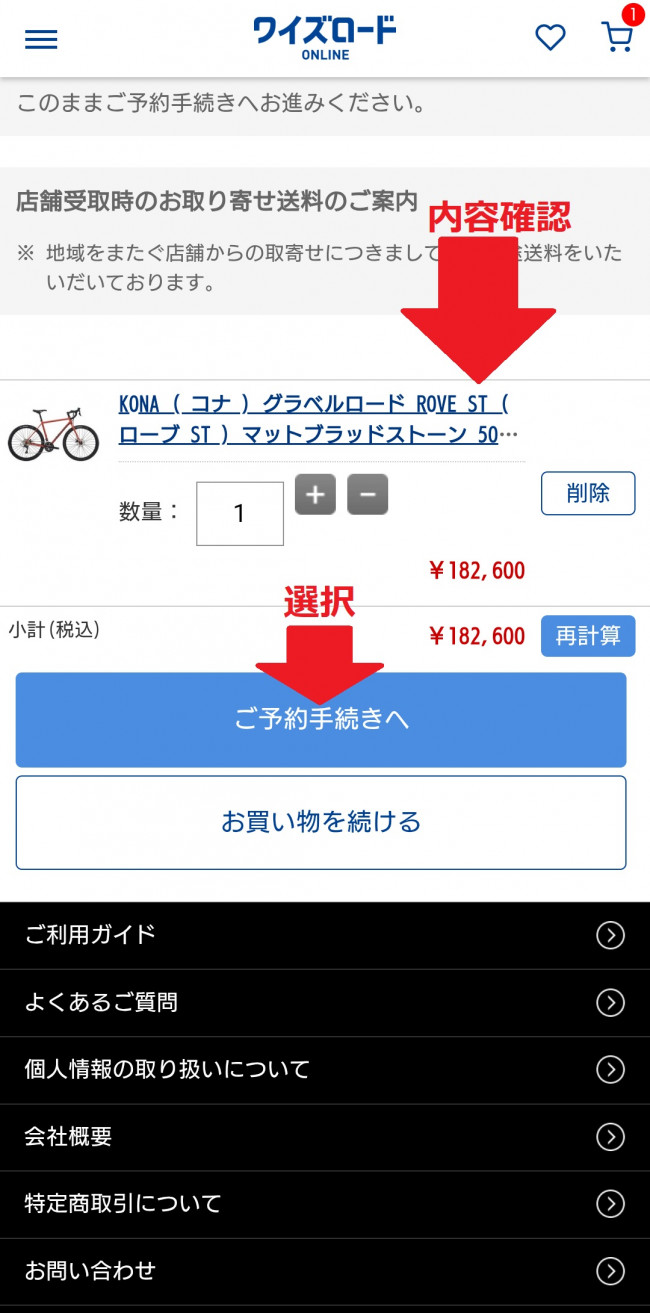Viewport: 650px width, 1313px height.
Task: Open the hamburger menu
Action: pos(41,39)
